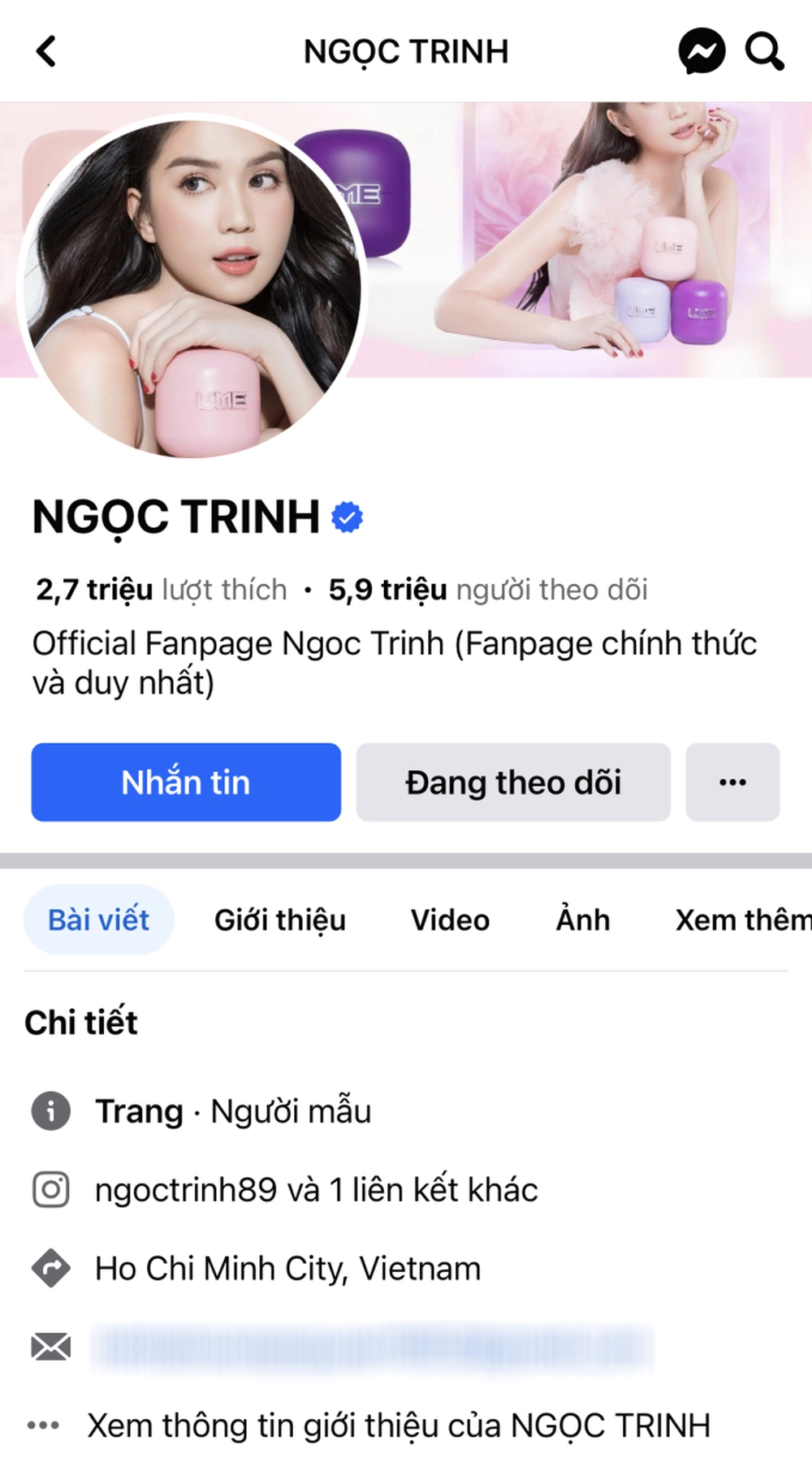
Task: Click the Instagram icon in the details section
Action: pos(50,1189)
